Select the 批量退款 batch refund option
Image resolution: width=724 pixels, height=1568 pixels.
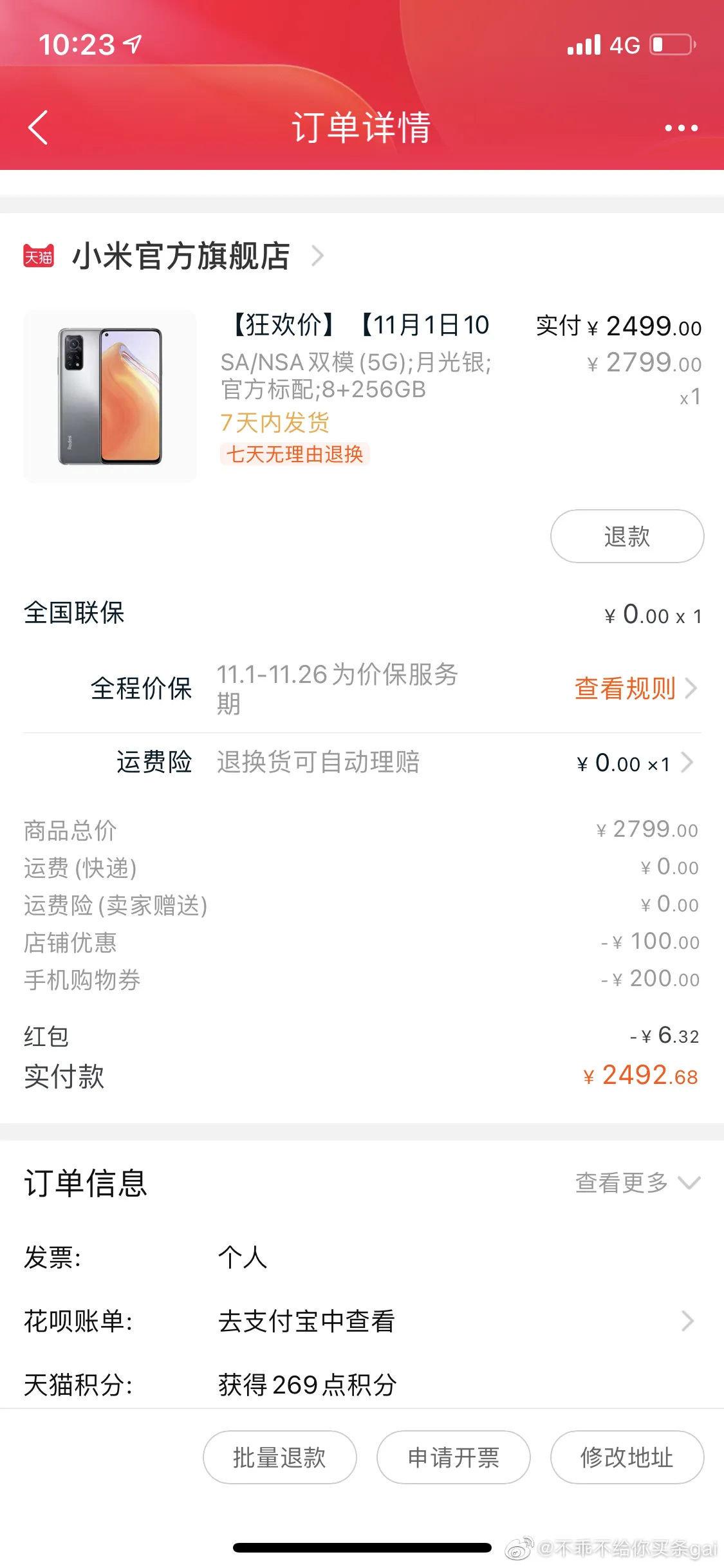[279, 1457]
